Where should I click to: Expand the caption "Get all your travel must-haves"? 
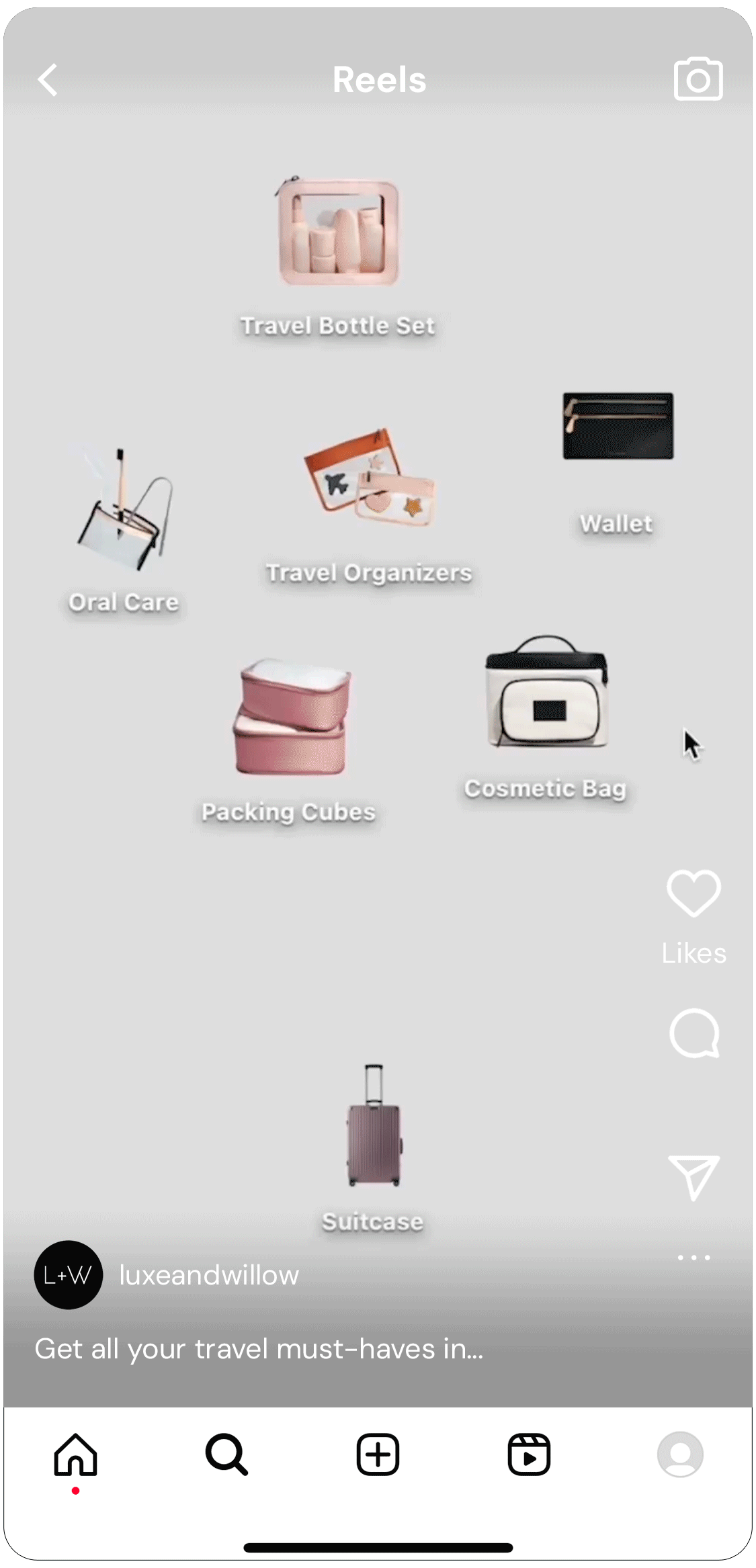259,1348
